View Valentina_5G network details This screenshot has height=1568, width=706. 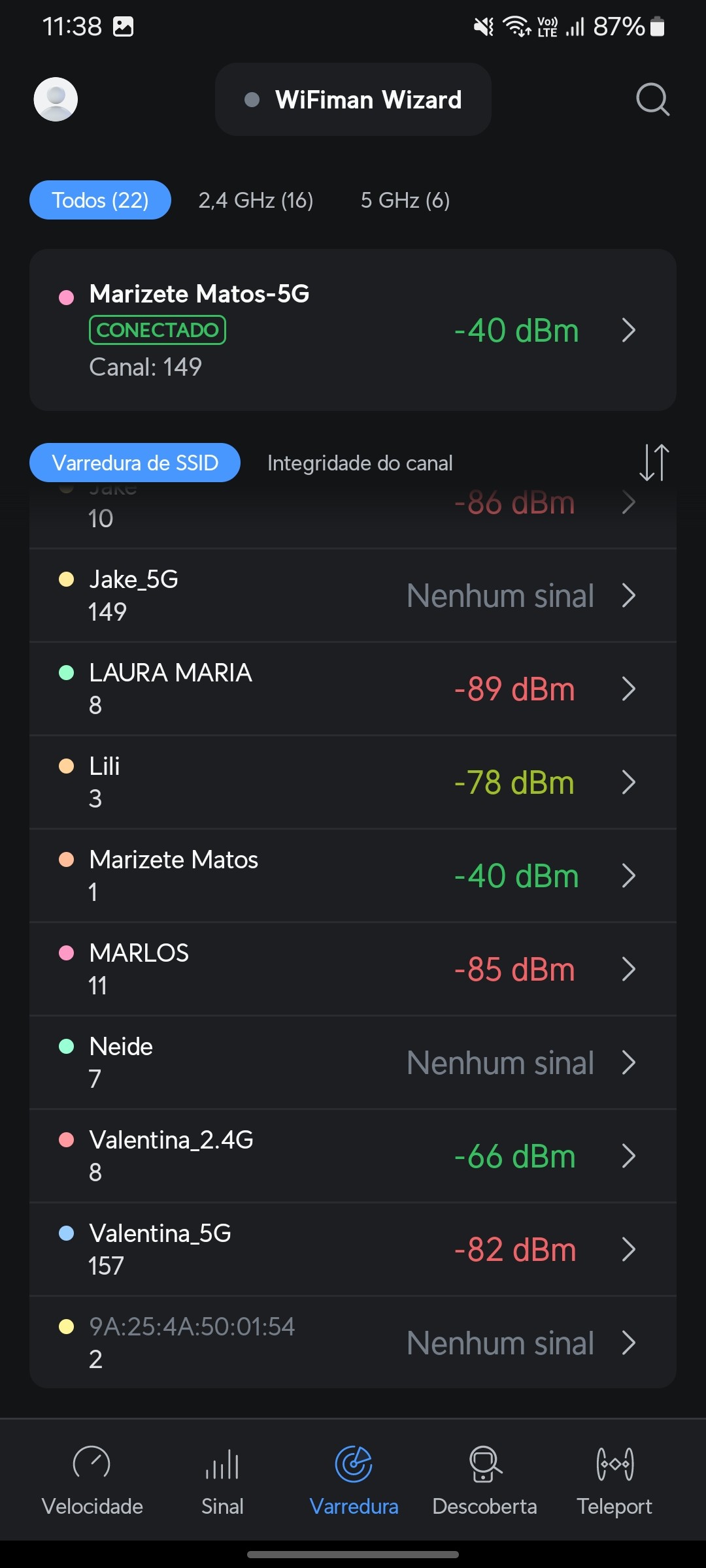click(x=353, y=1249)
